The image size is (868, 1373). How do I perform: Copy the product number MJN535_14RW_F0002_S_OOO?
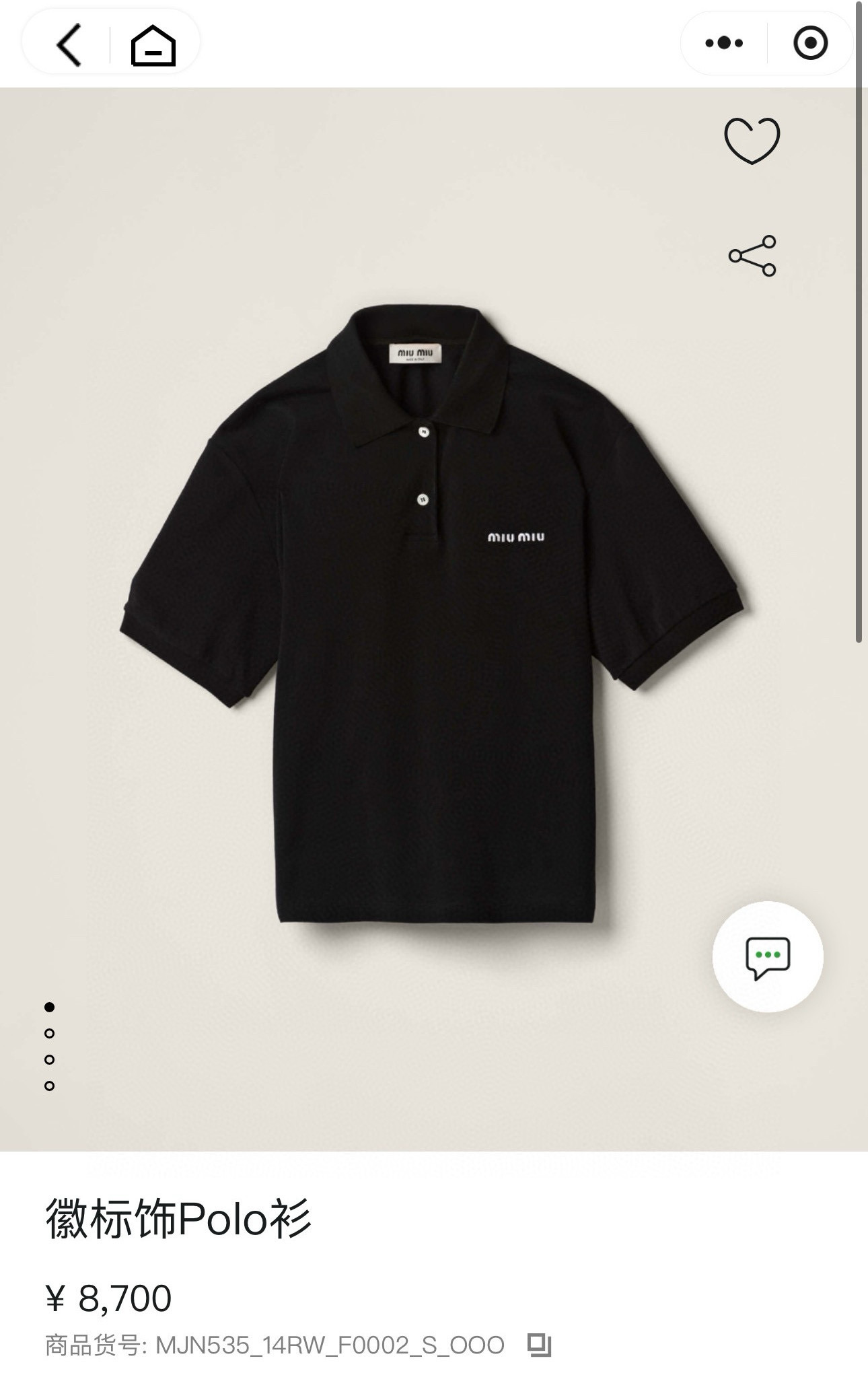pyautogui.click(x=539, y=1345)
